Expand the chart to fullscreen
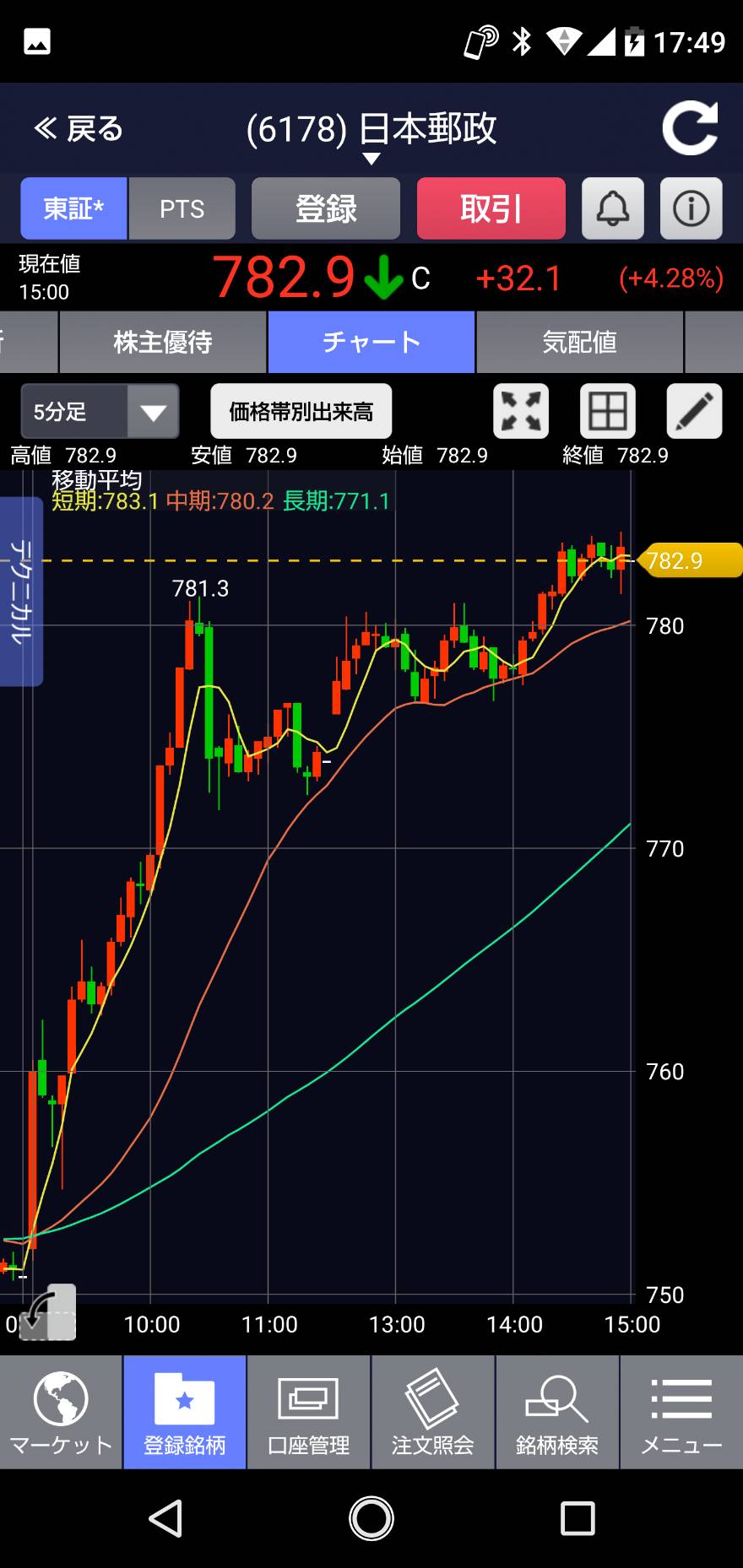Screen dimensions: 743x1568 coord(521,412)
